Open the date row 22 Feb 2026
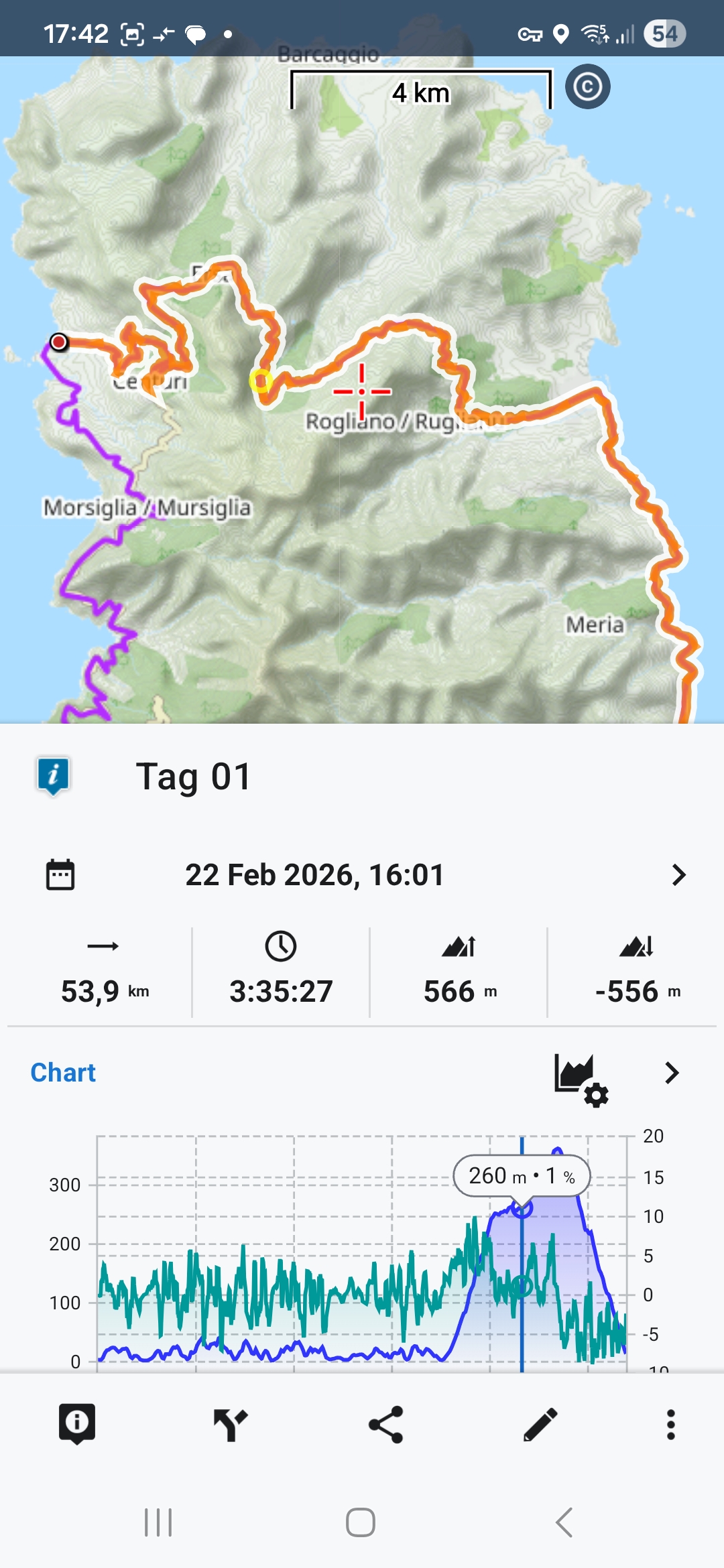Screen dimensions: 724x1568 362,874
